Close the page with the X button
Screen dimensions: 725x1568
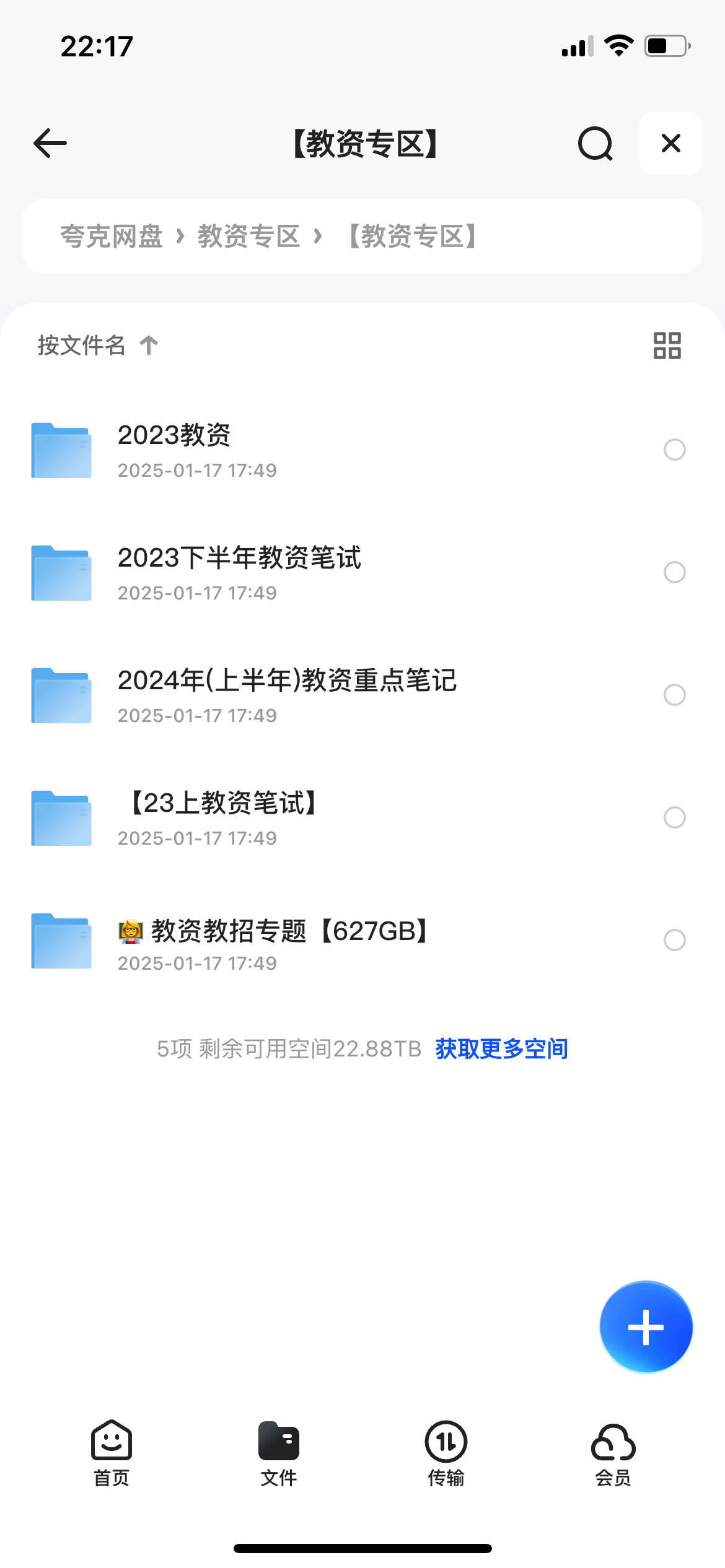click(x=671, y=143)
